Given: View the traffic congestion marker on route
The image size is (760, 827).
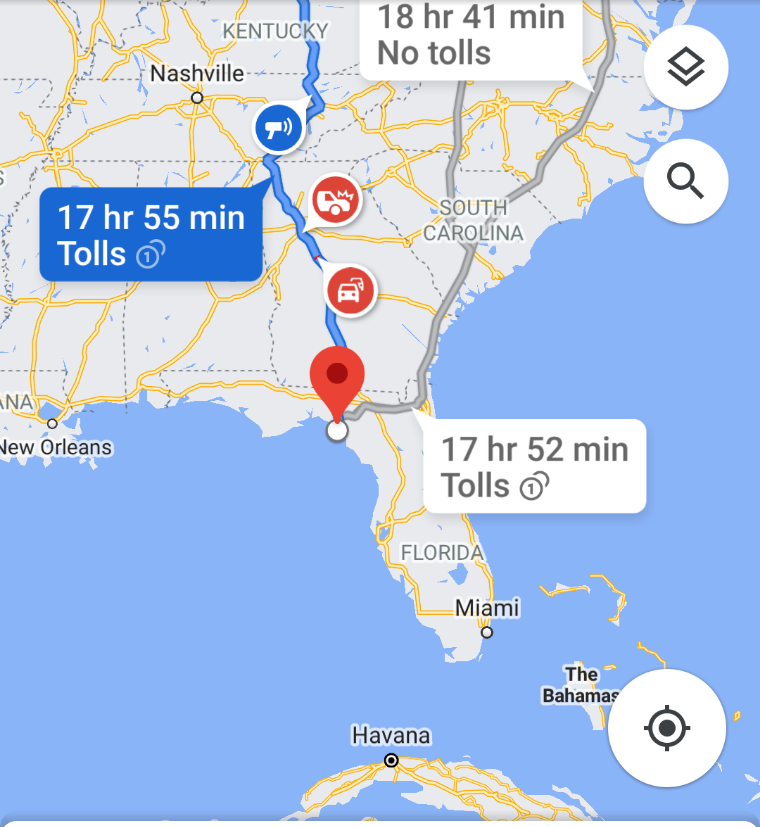Looking at the screenshot, I should (x=350, y=291).
